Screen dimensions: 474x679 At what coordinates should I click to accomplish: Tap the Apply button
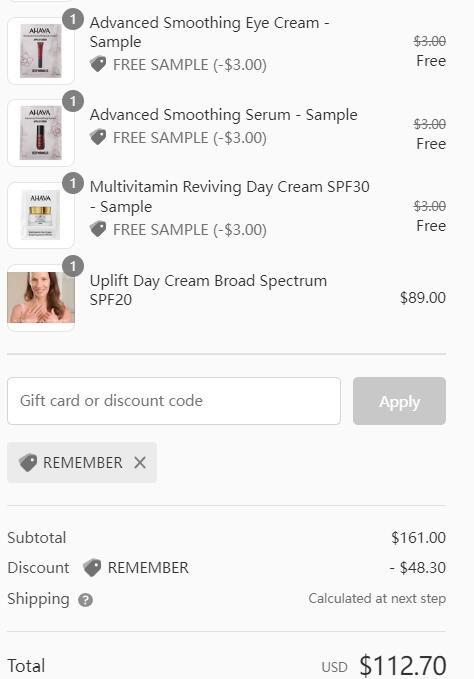coord(399,401)
